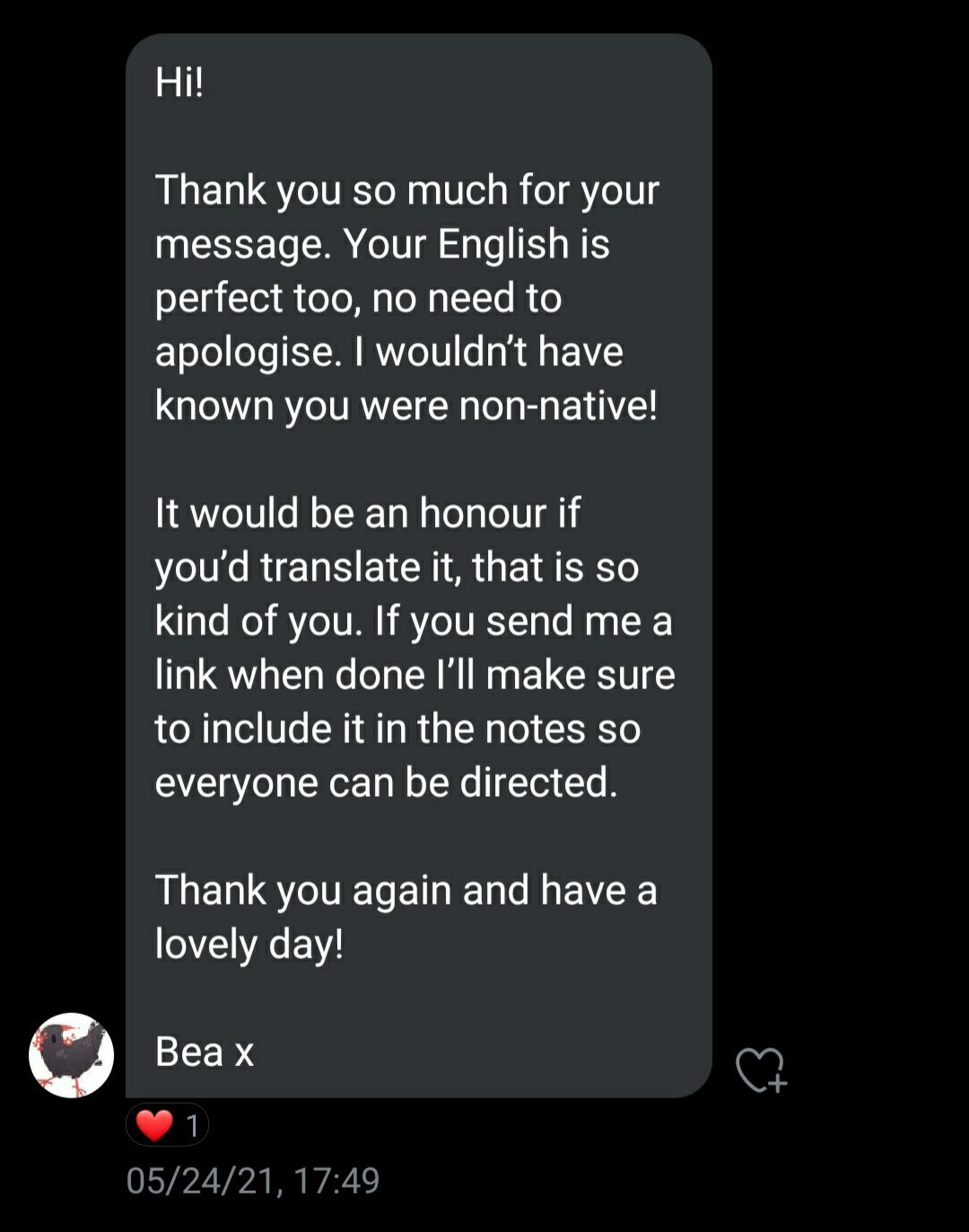
Task: Add a reaction to Bea's message
Action: click(761, 1070)
